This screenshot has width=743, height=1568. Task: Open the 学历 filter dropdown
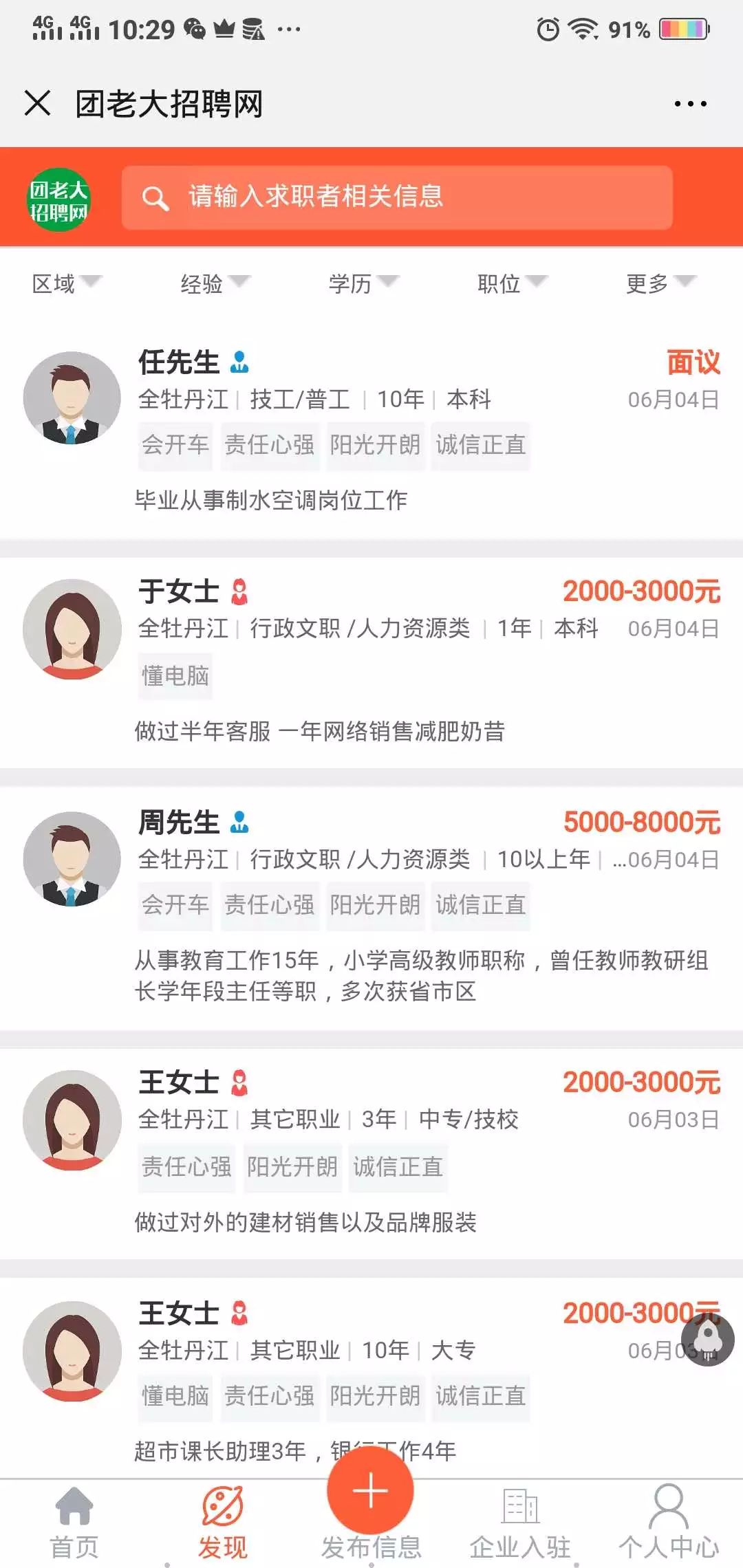point(363,283)
